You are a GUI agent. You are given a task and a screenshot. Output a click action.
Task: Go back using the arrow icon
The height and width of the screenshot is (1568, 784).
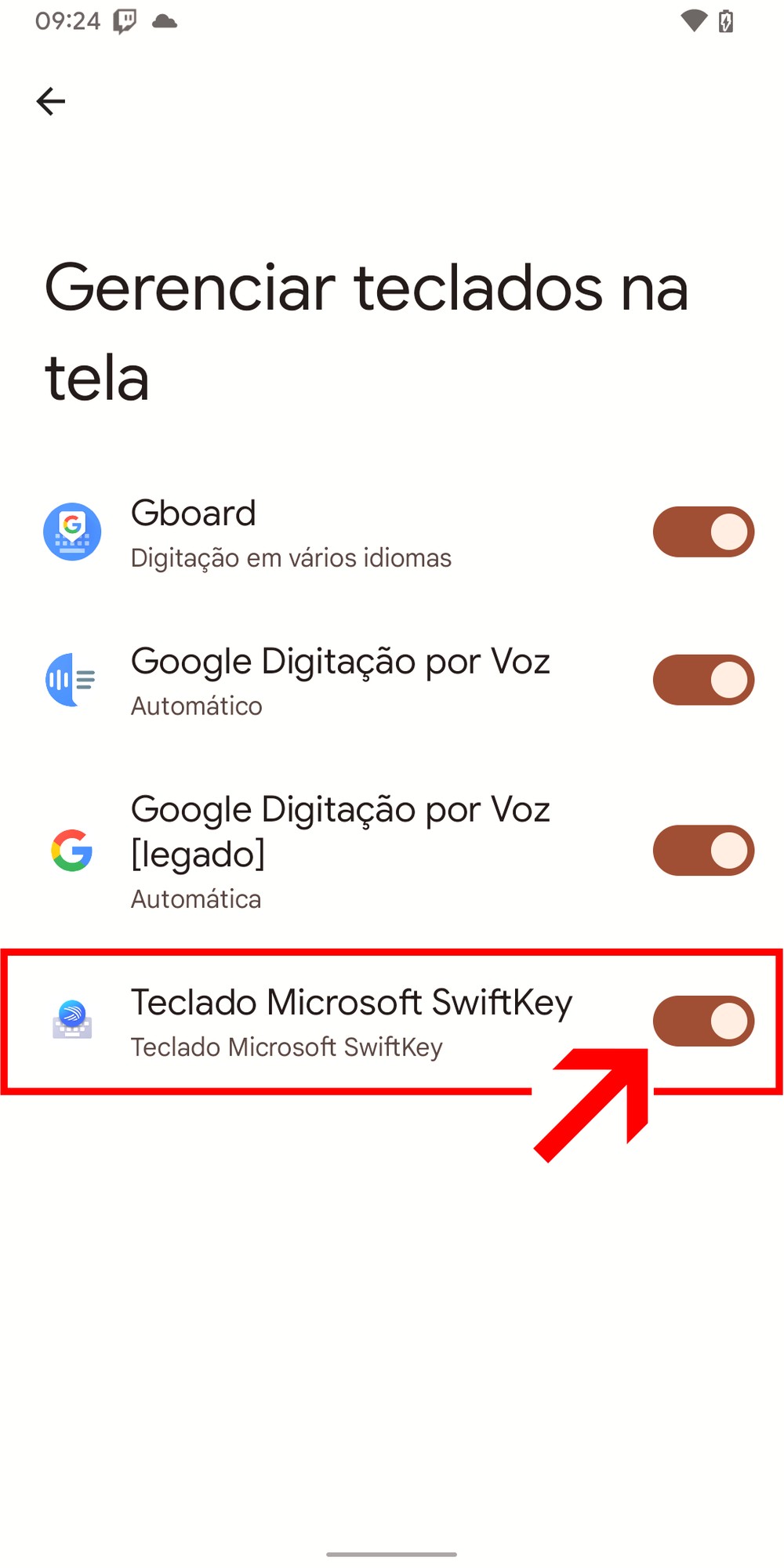(x=51, y=101)
